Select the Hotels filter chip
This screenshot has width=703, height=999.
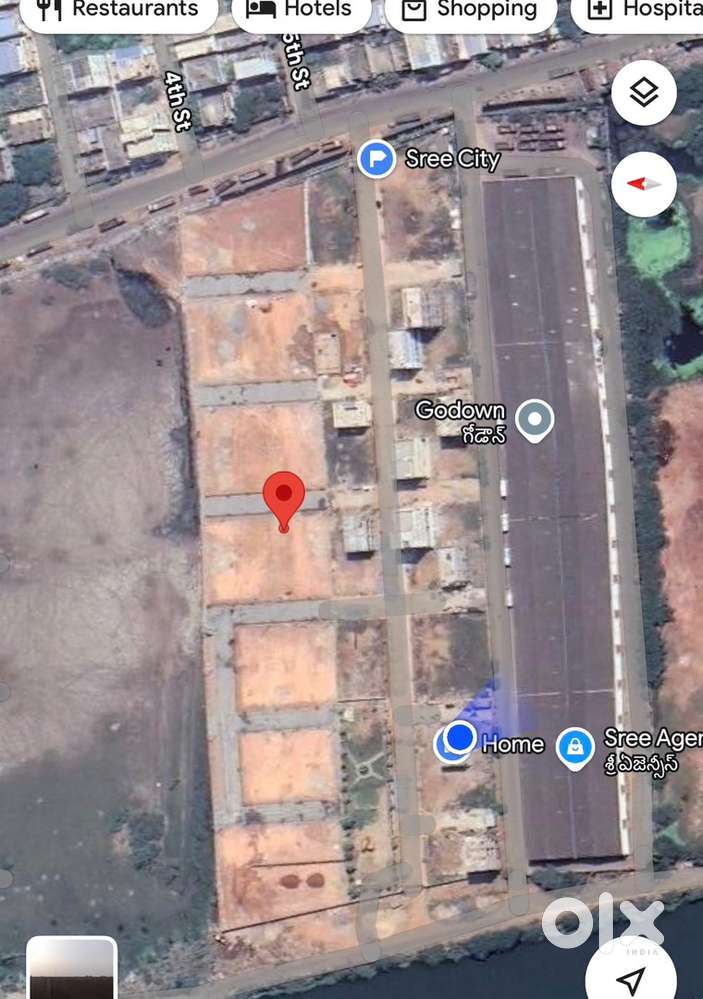click(x=299, y=10)
